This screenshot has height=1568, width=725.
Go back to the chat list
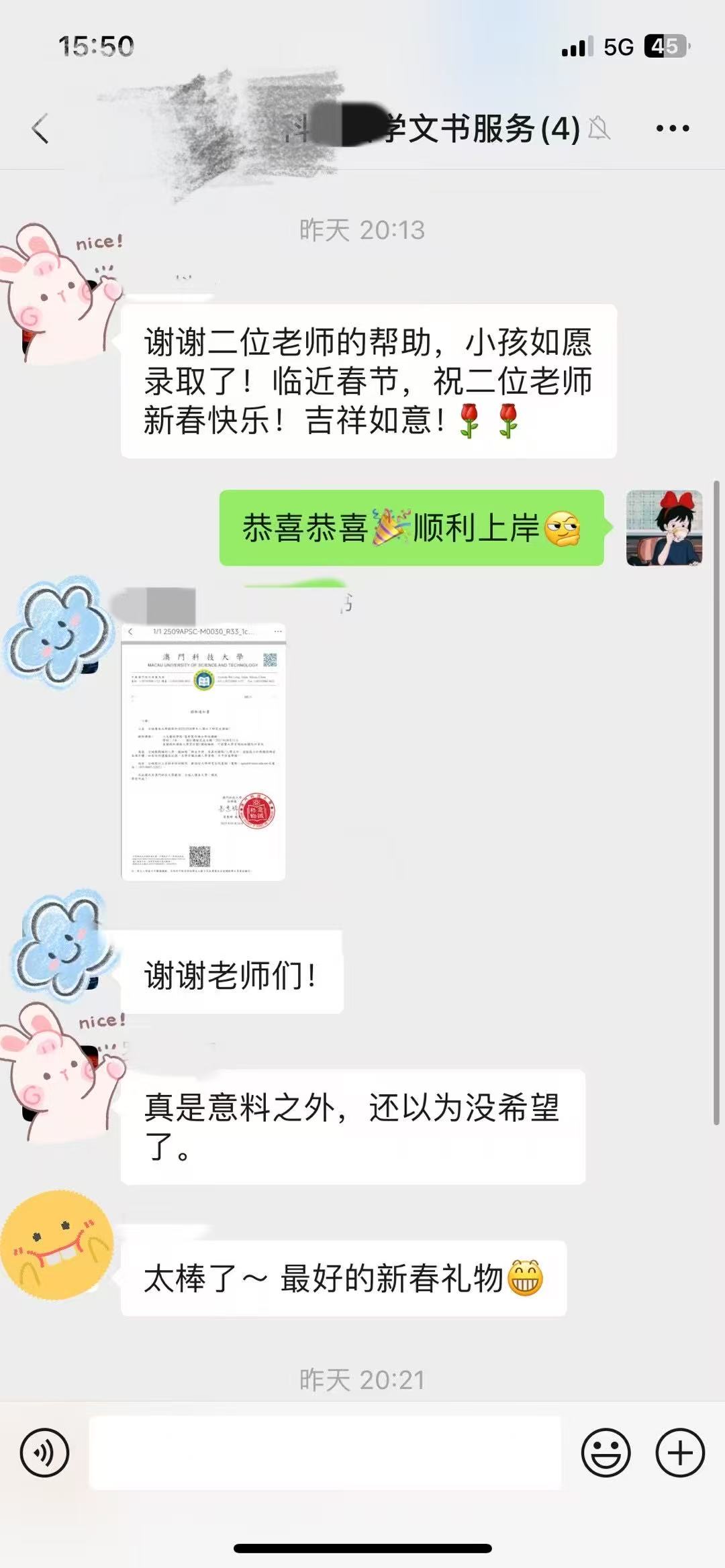[40, 128]
